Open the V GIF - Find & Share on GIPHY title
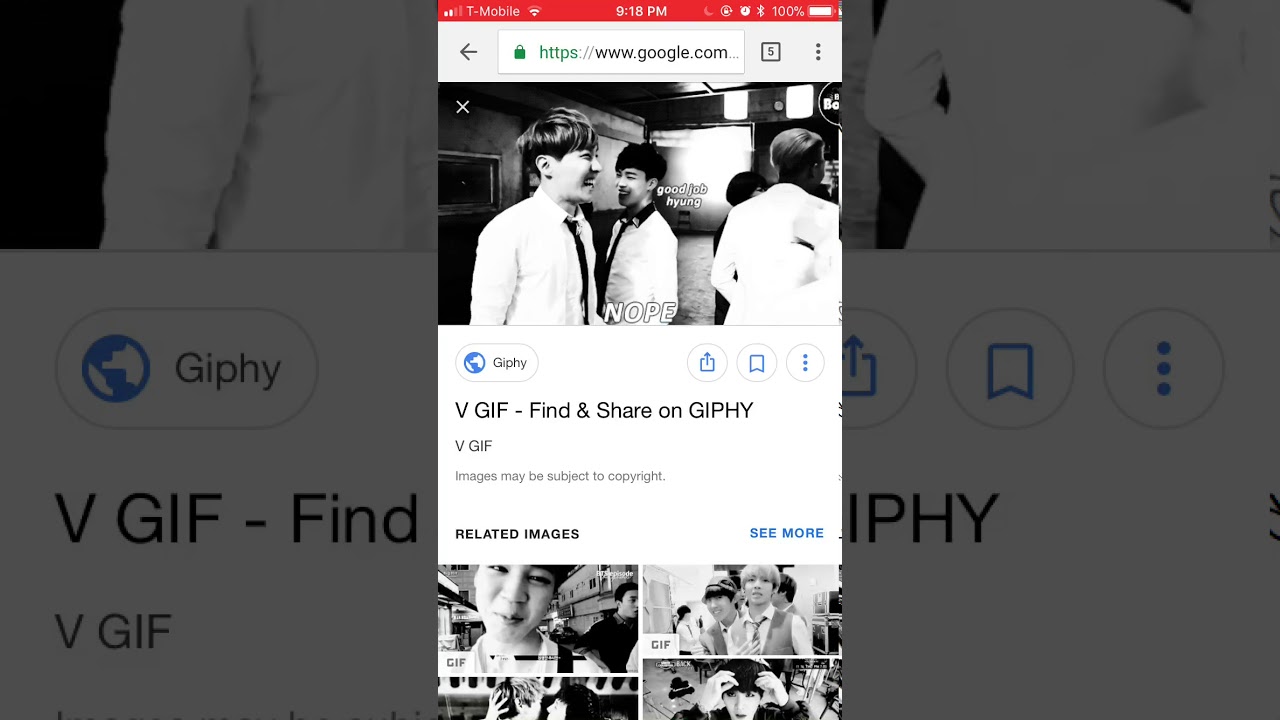This screenshot has width=1280, height=720. click(604, 410)
